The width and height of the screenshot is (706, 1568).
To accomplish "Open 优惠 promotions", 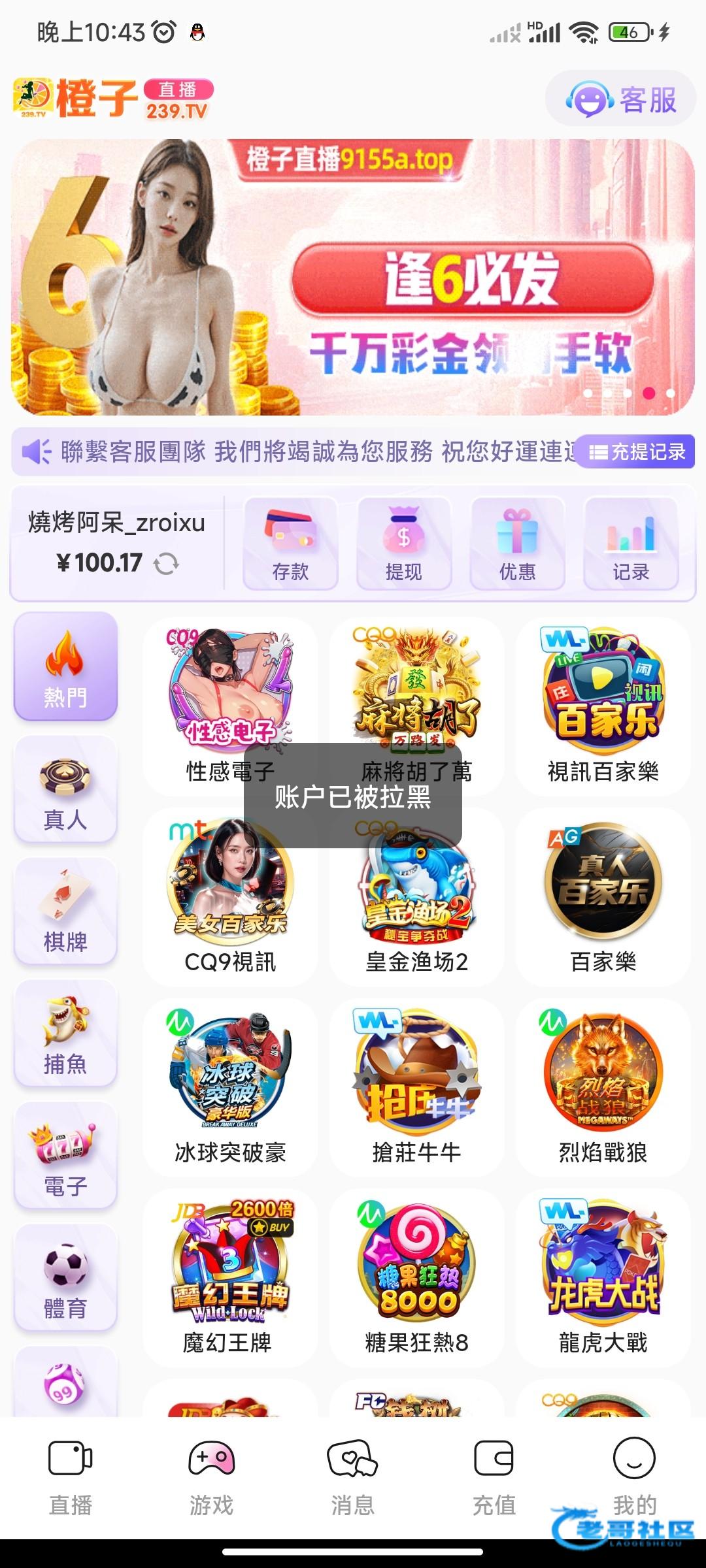I will (517, 544).
